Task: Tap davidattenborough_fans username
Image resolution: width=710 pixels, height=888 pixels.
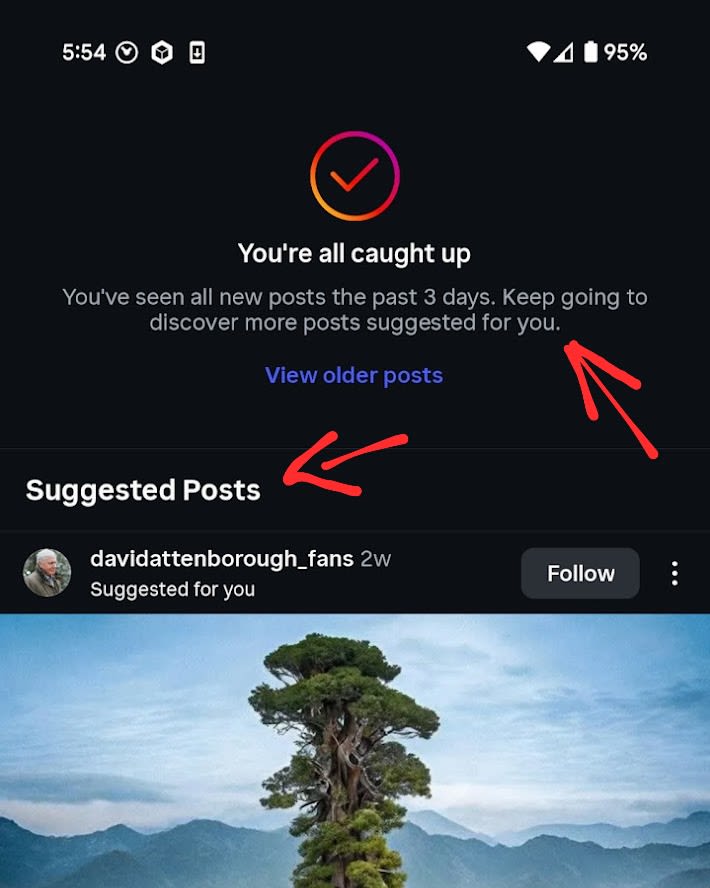Action: point(221,559)
